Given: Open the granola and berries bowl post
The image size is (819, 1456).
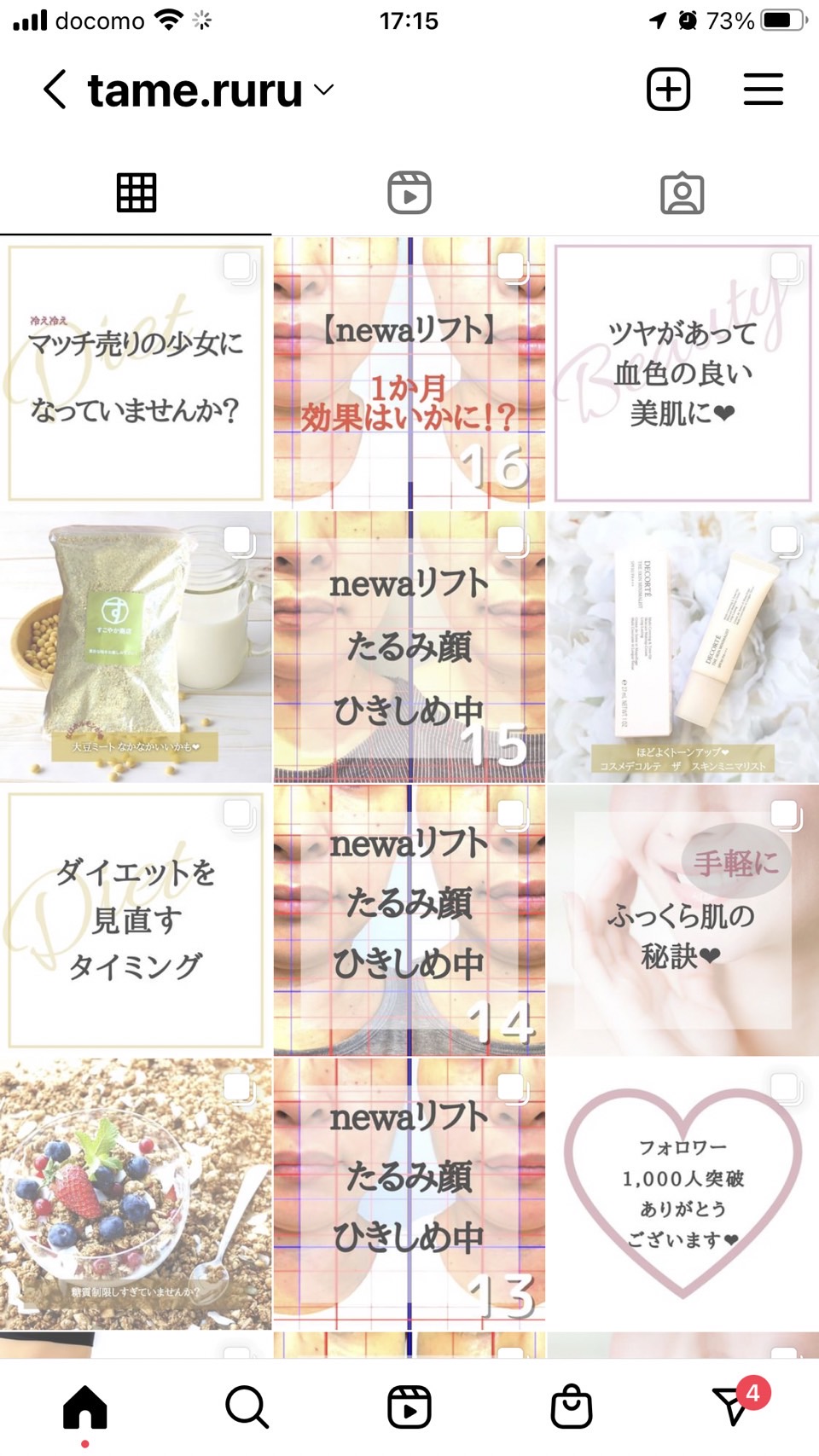Looking at the screenshot, I should [136, 1194].
